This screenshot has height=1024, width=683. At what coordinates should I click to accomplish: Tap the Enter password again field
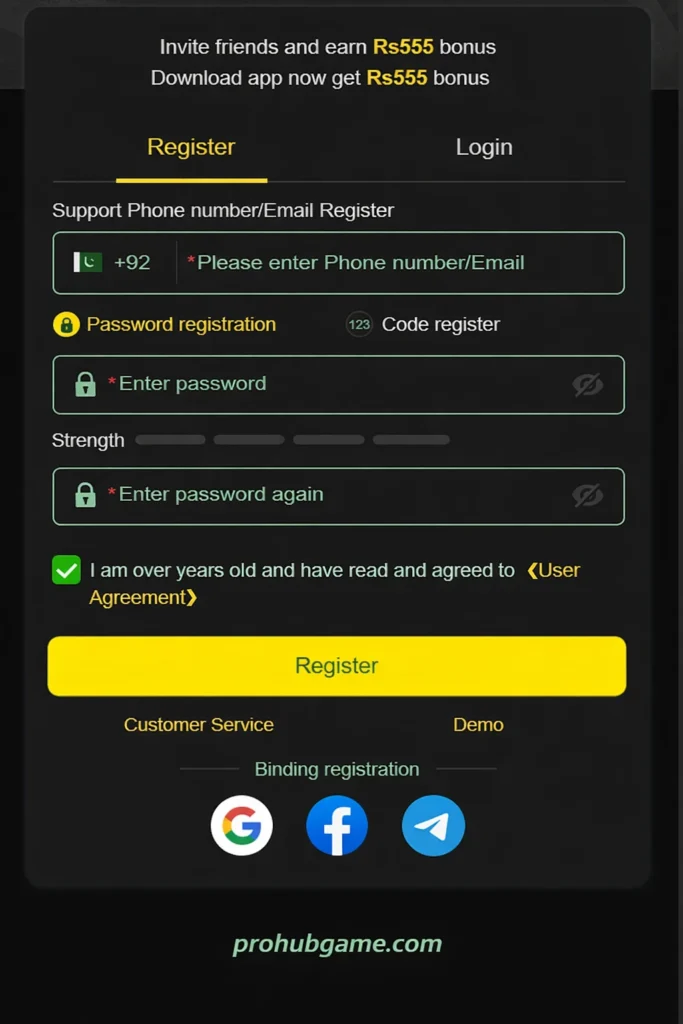[x=330, y=495]
